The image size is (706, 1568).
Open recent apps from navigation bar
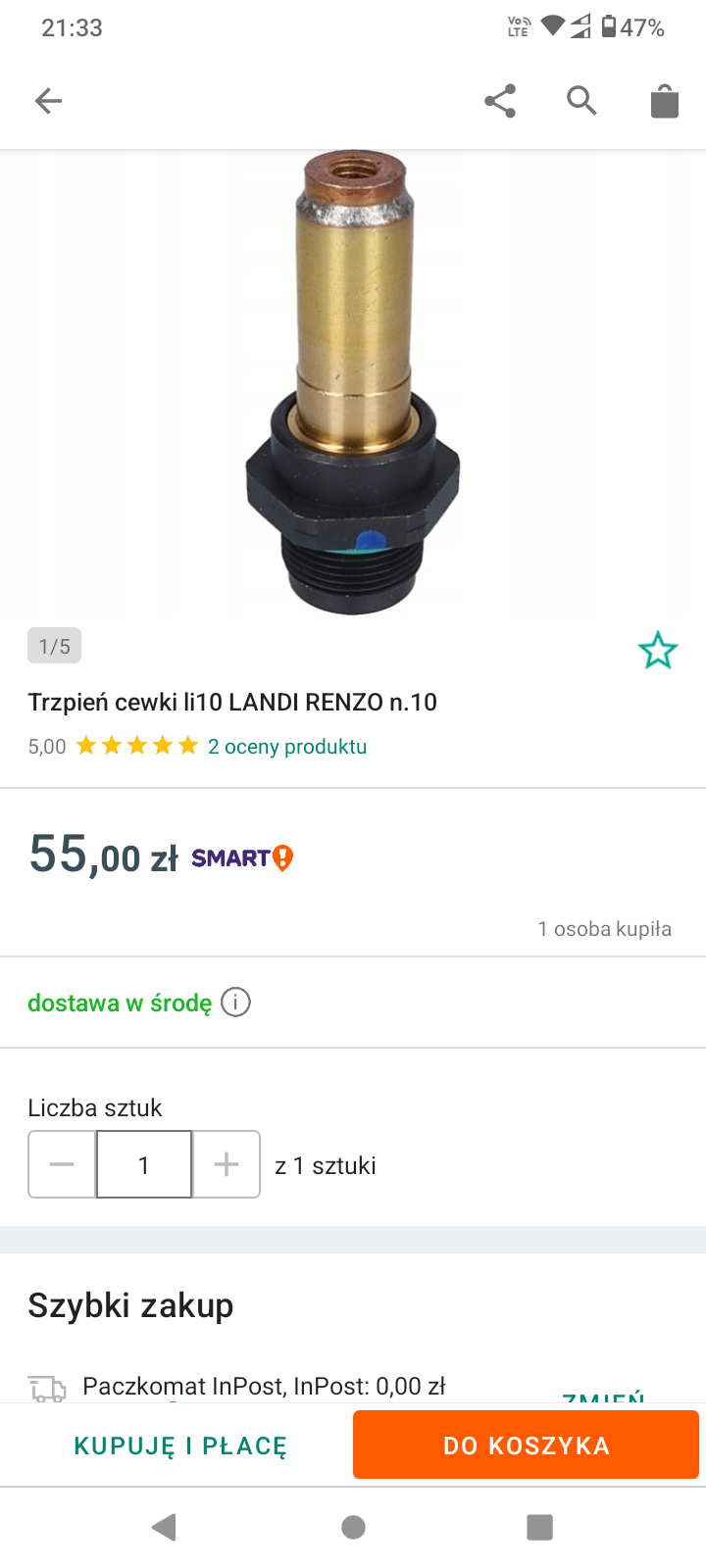tap(539, 1527)
